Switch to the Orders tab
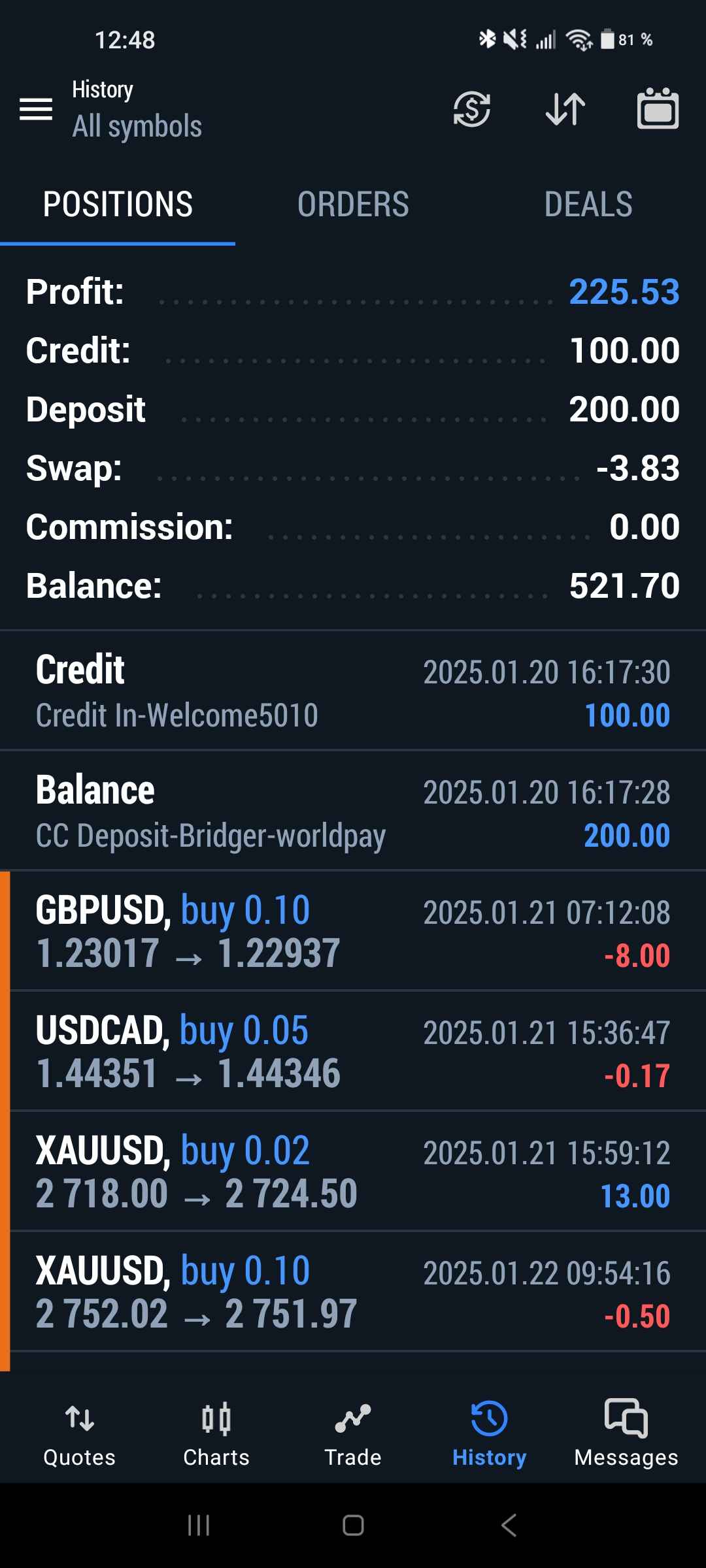Screen dimensions: 706x1568 353,204
